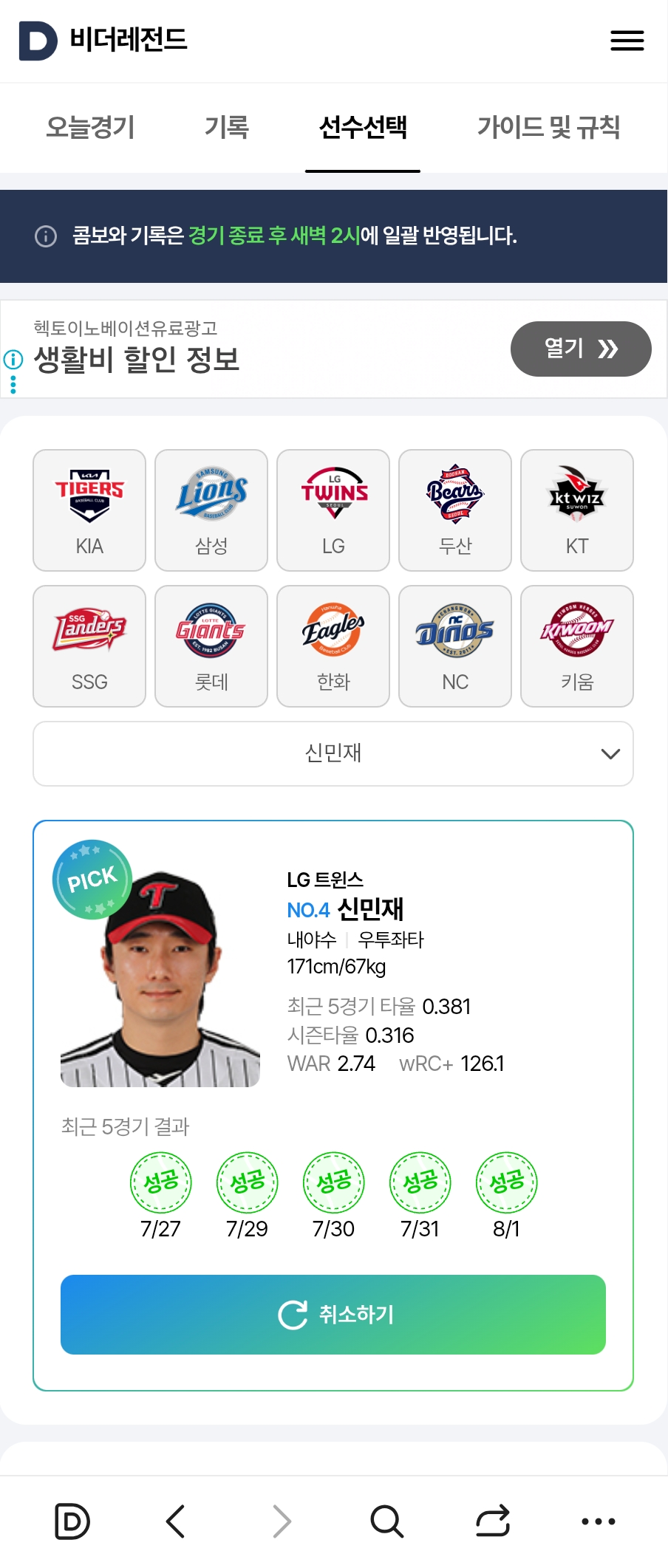This screenshot has height=1568, width=668.
Task: Select the 롯데 Giants team
Action: [211, 646]
